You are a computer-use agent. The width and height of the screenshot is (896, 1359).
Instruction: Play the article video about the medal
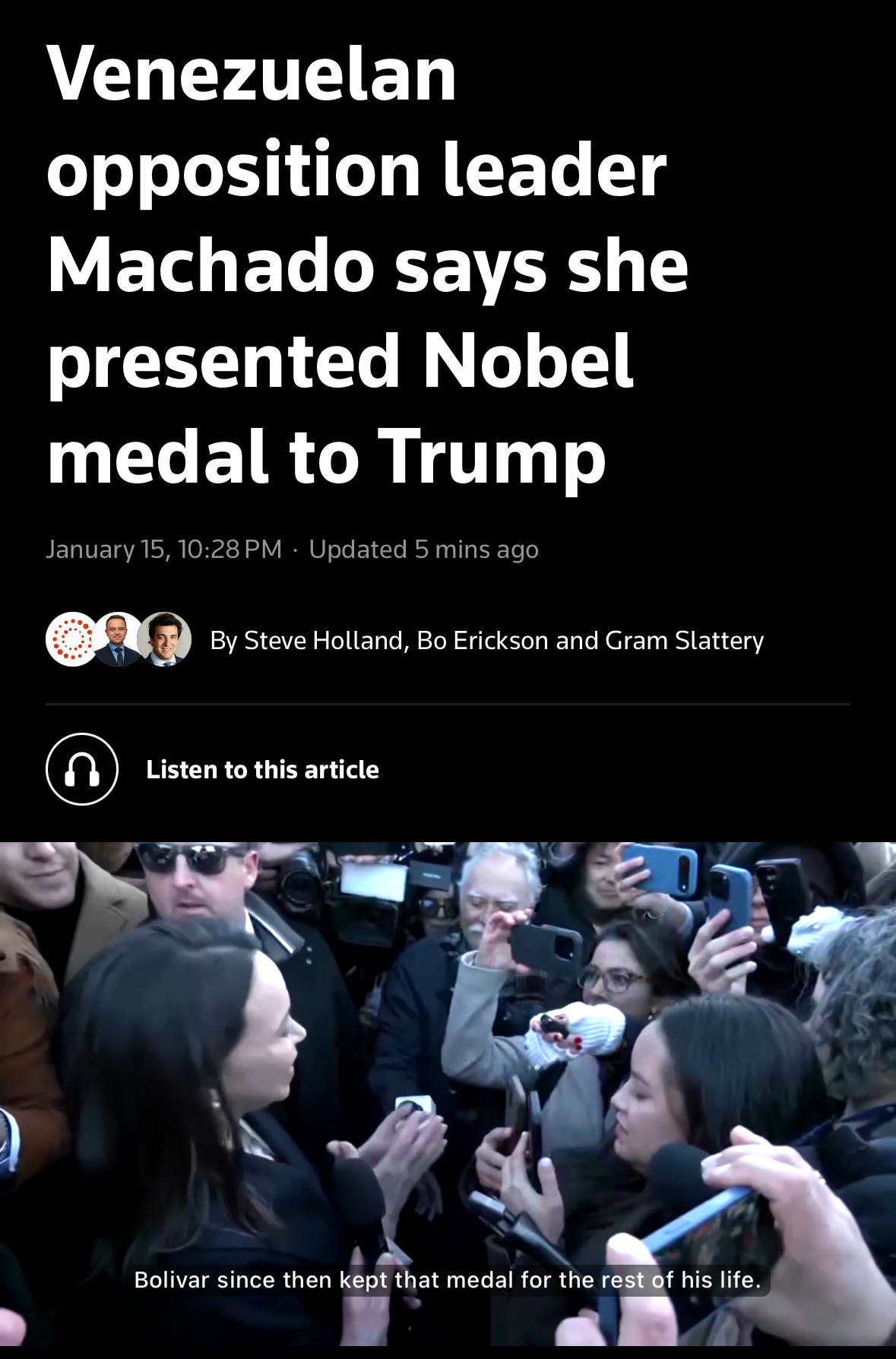pos(448,1094)
